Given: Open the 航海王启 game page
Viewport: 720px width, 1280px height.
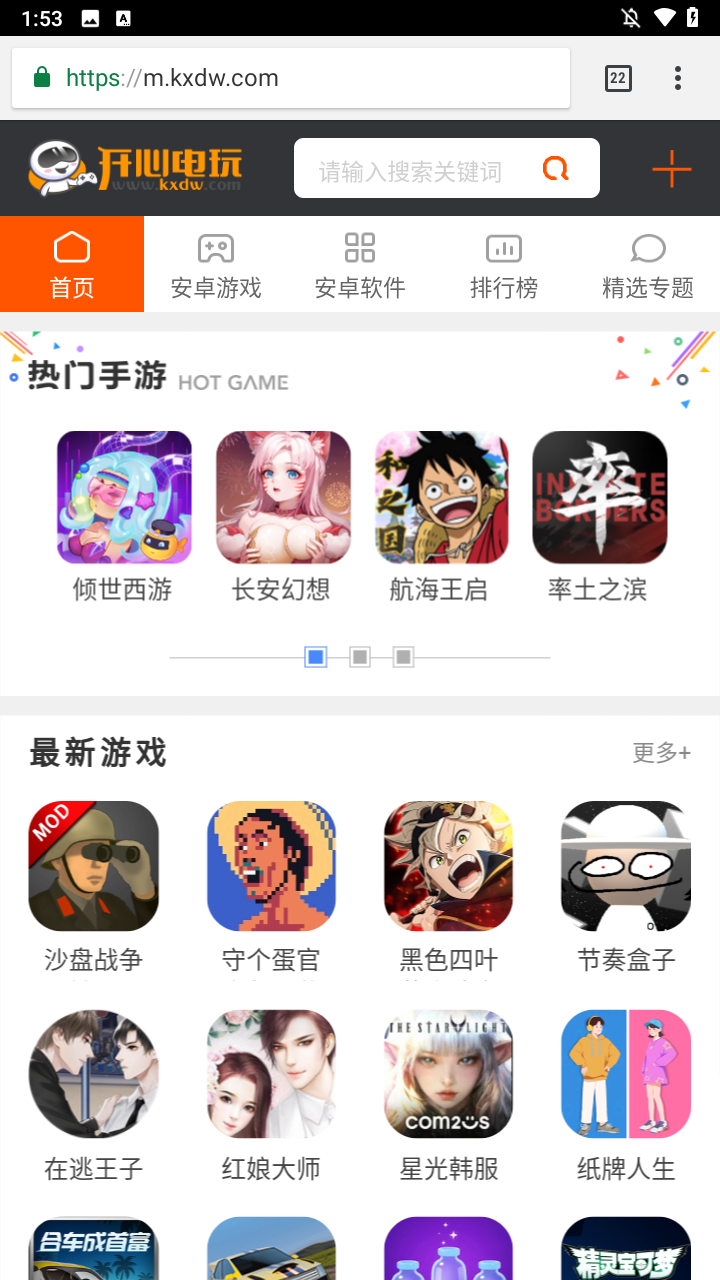Looking at the screenshot, I should [x=441, y=497].
